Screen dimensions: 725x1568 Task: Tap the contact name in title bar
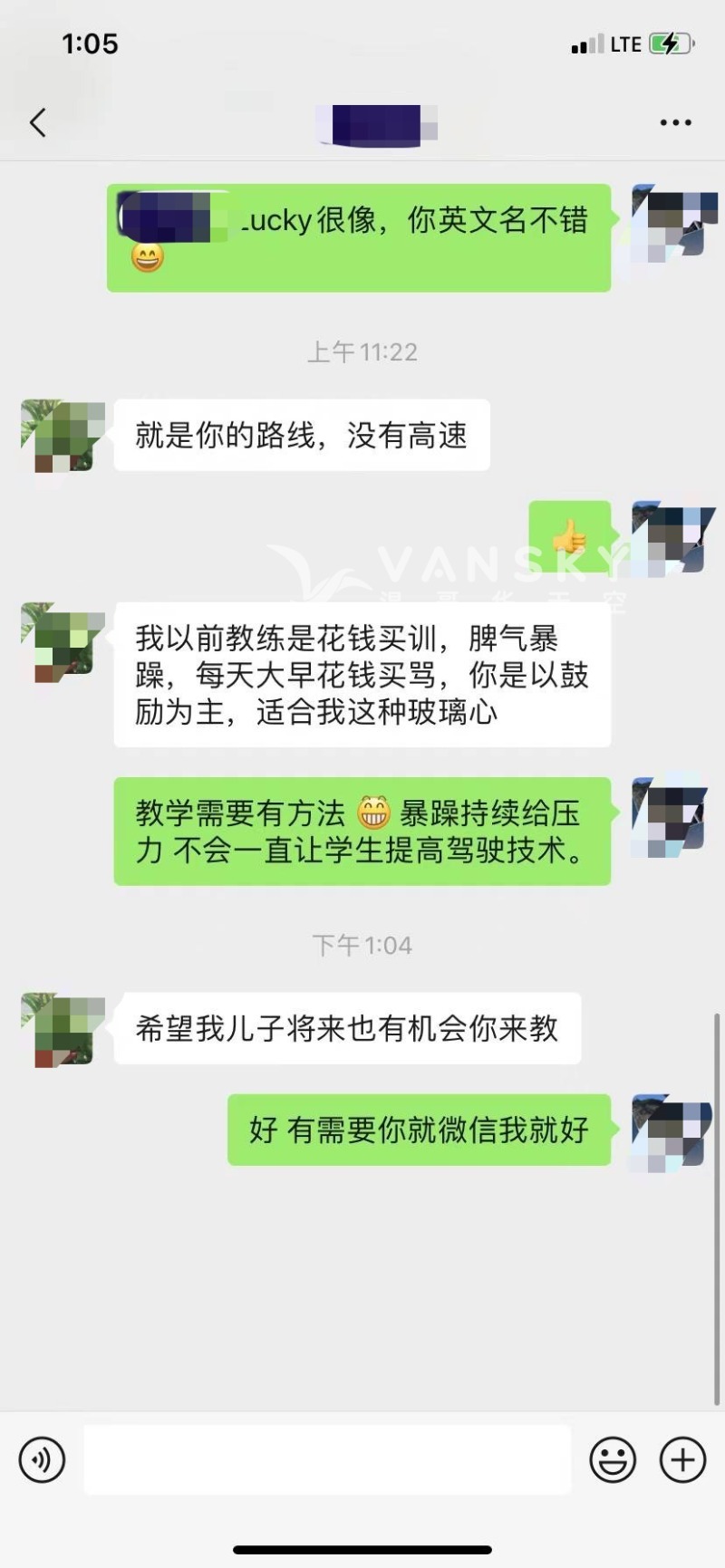point(374,124)
